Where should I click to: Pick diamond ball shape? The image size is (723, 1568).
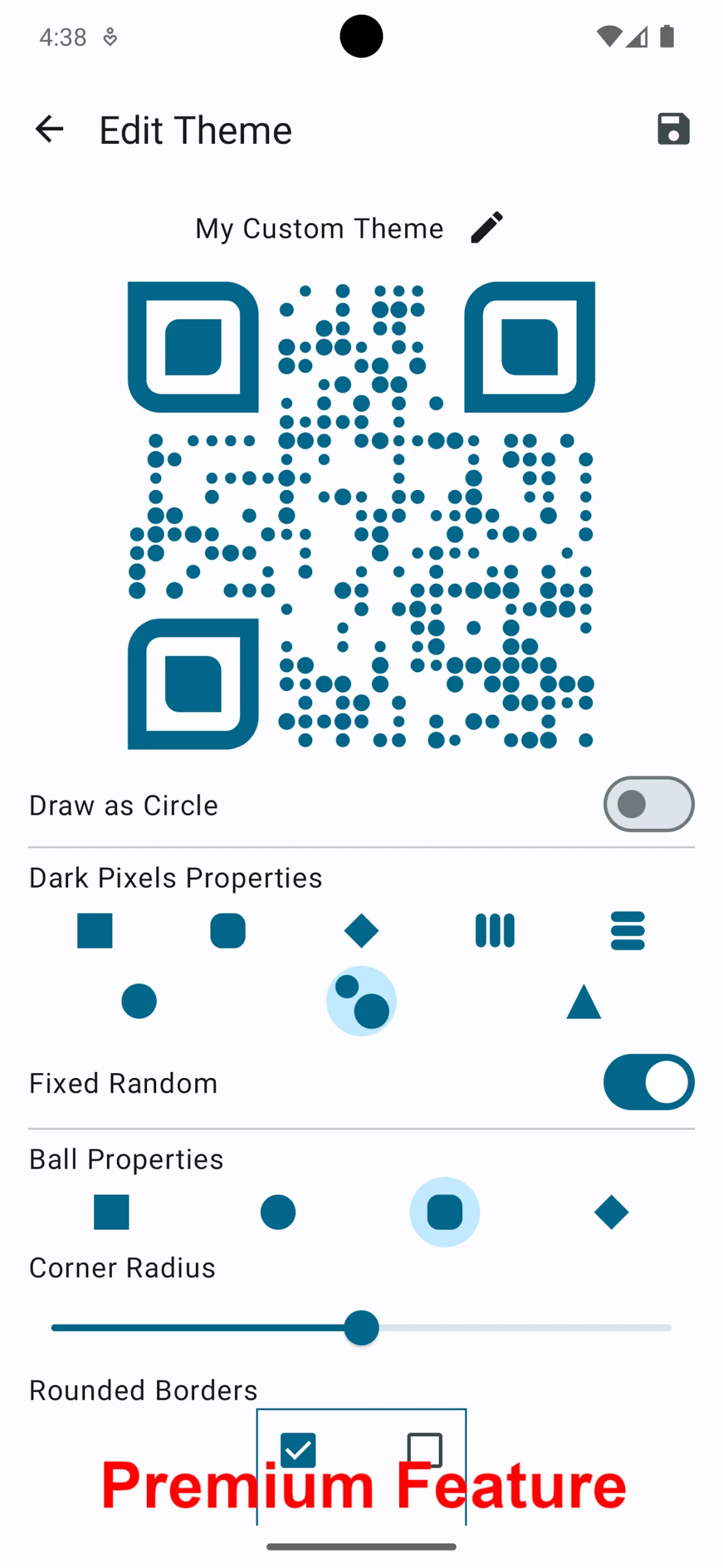[611, 1212]
